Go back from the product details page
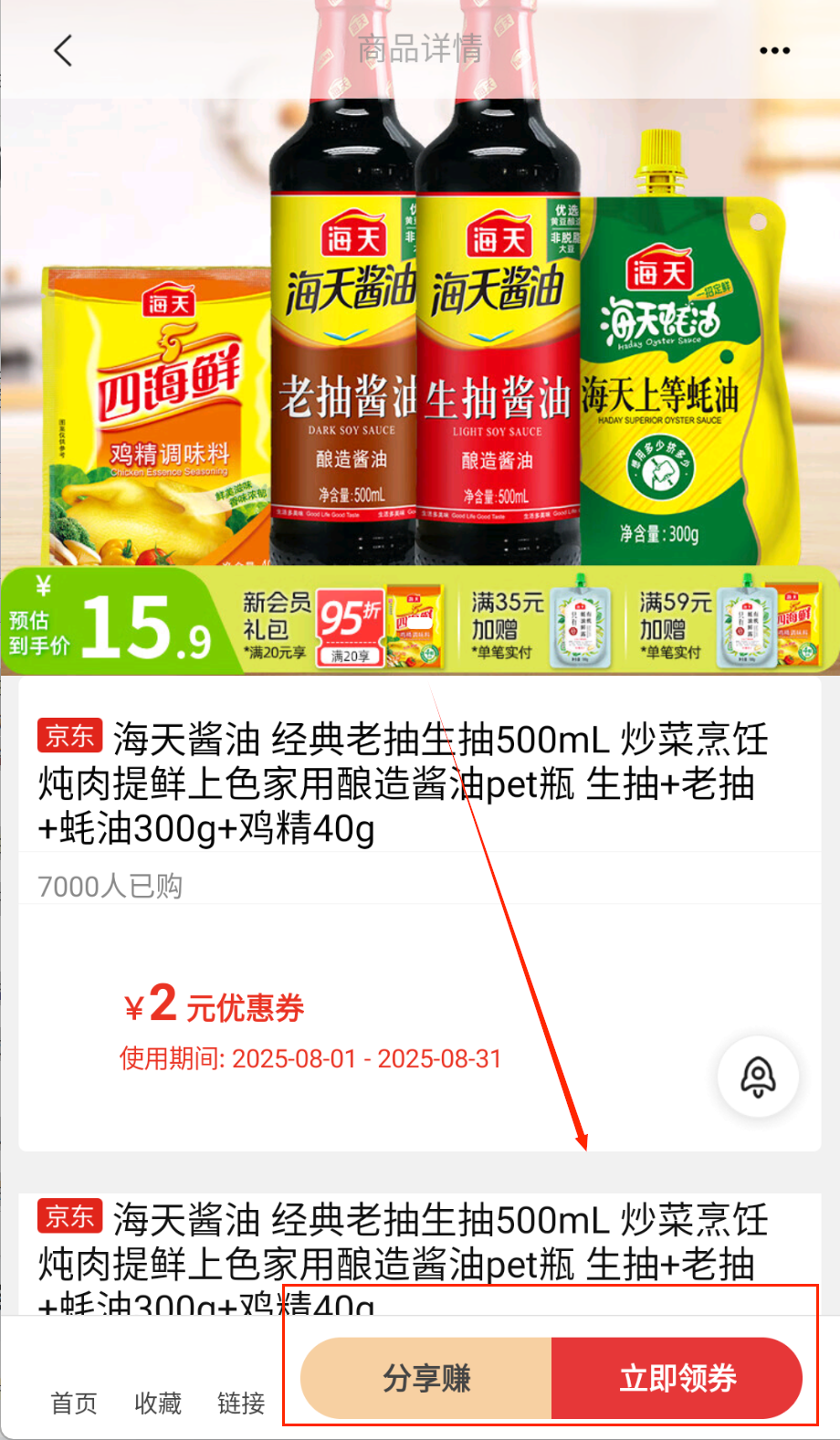The image size is (840, 1440). pyautogui.click(x=63, y=51)
